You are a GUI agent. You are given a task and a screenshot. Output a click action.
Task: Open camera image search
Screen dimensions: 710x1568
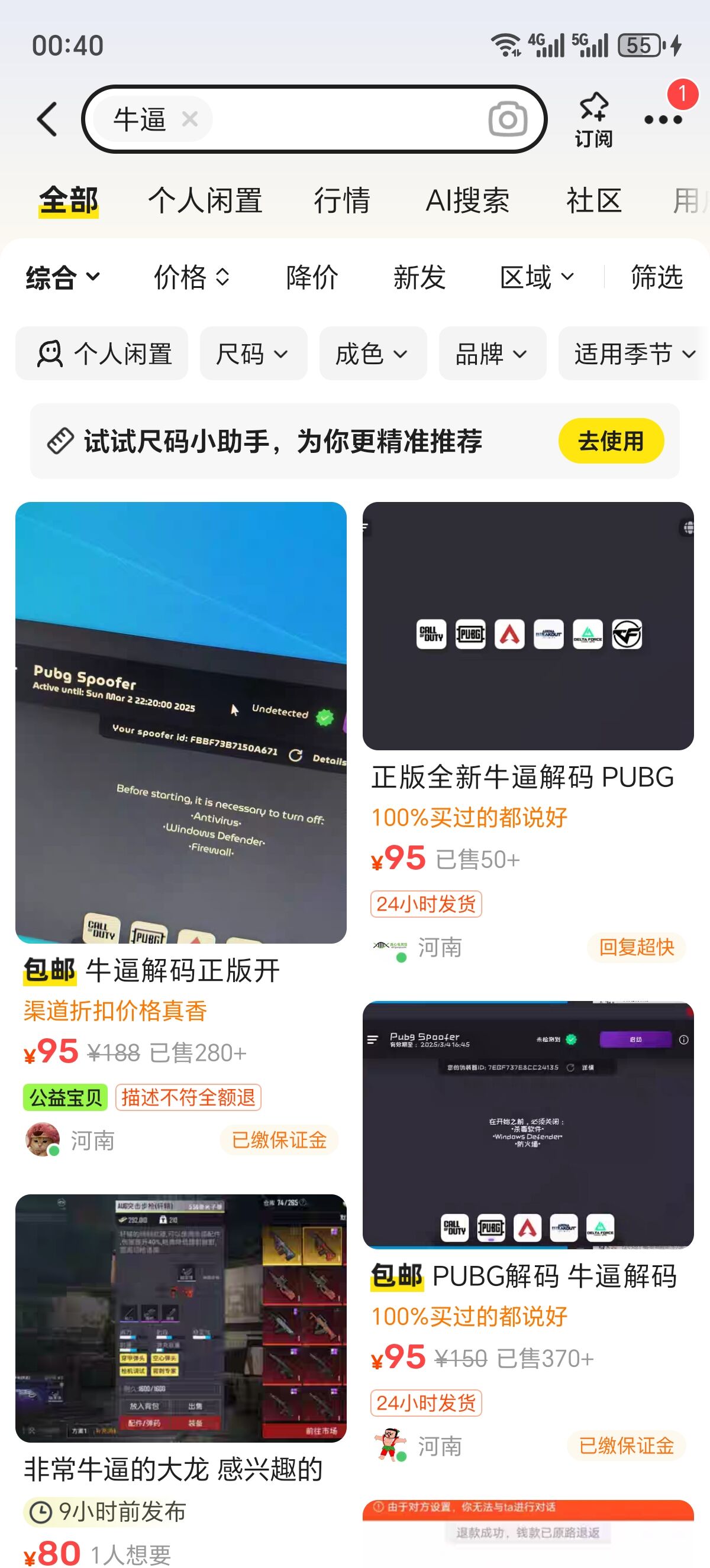[507, 119]
